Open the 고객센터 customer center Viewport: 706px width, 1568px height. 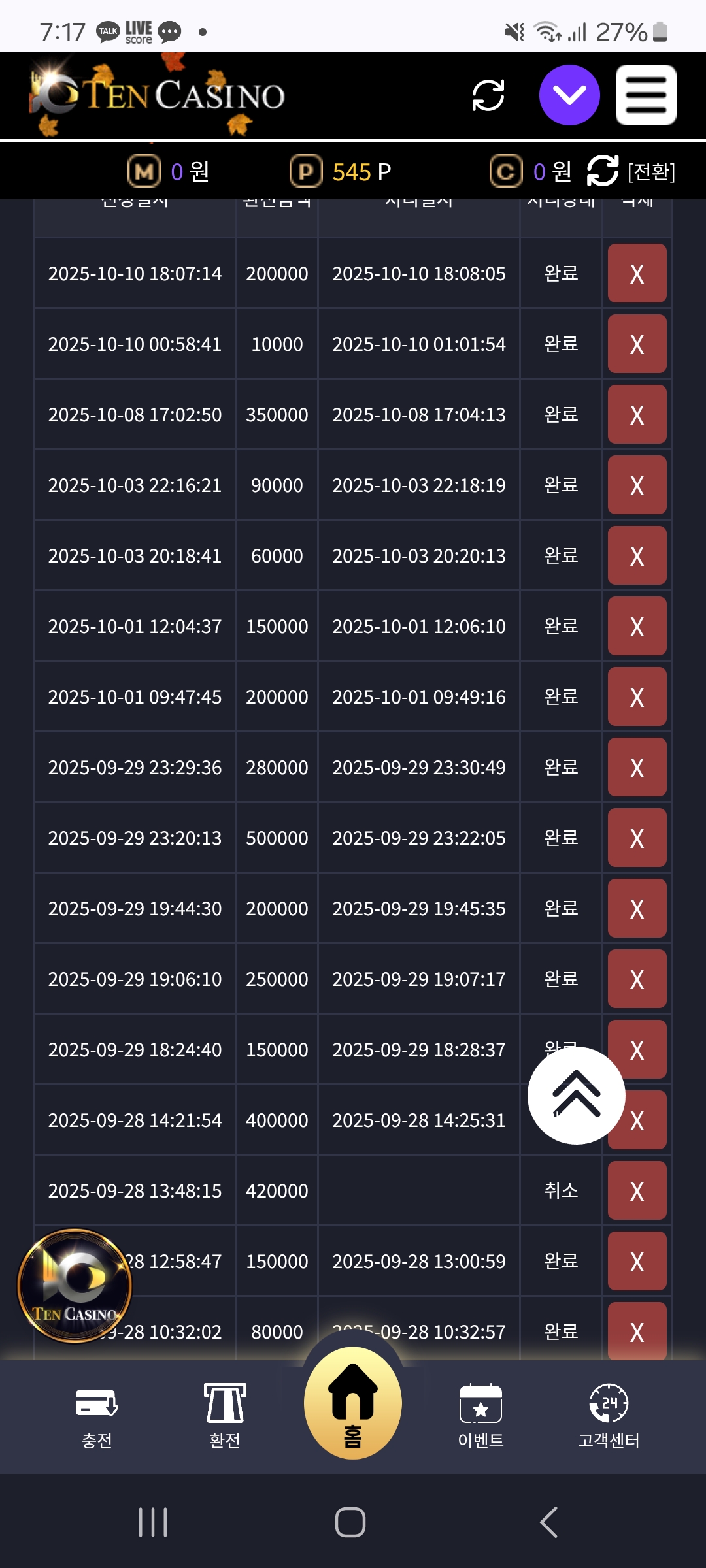pyautogui.click(x=609, y=1414)
